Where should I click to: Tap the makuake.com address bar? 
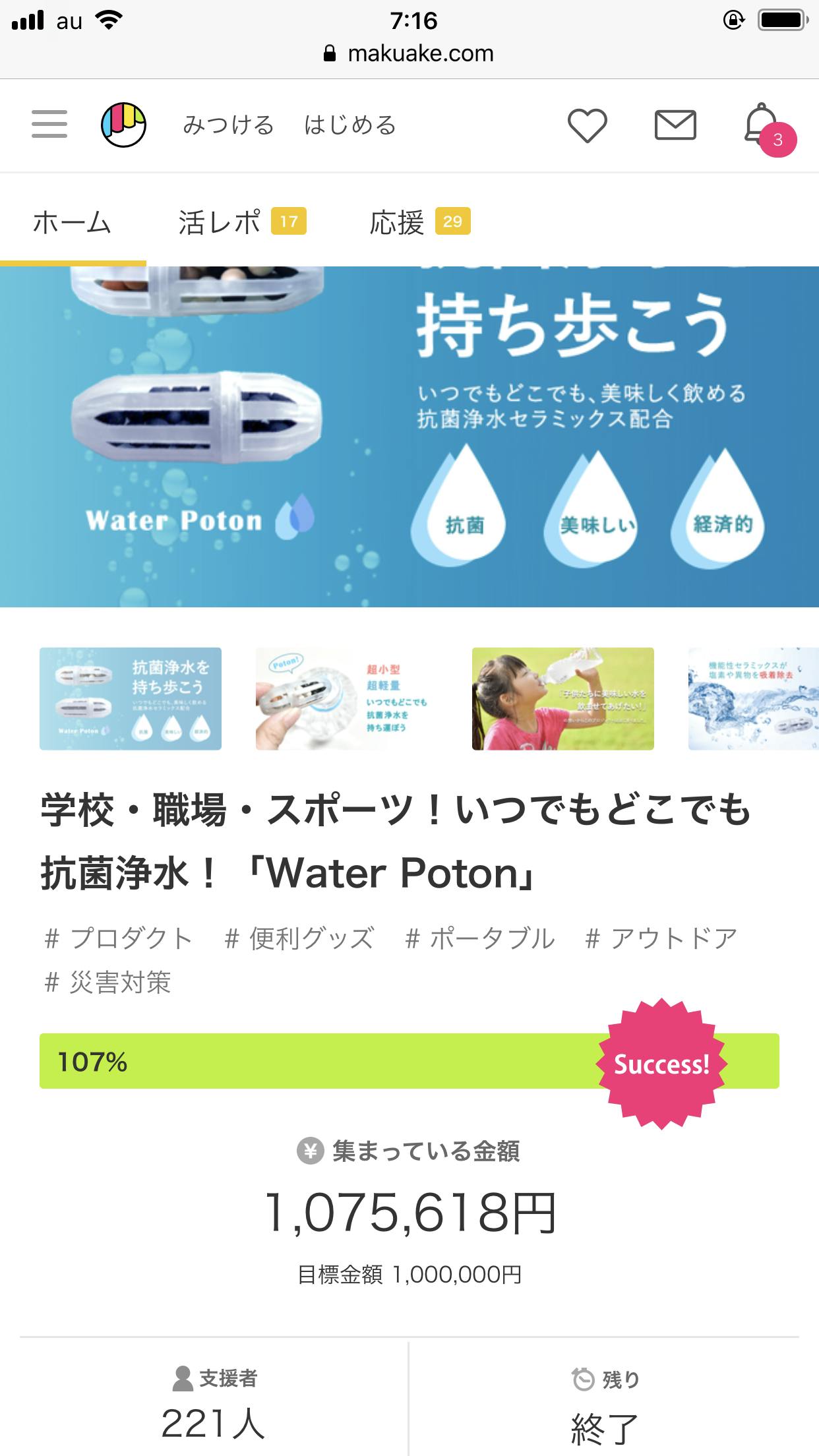click(x=409, y=53)
